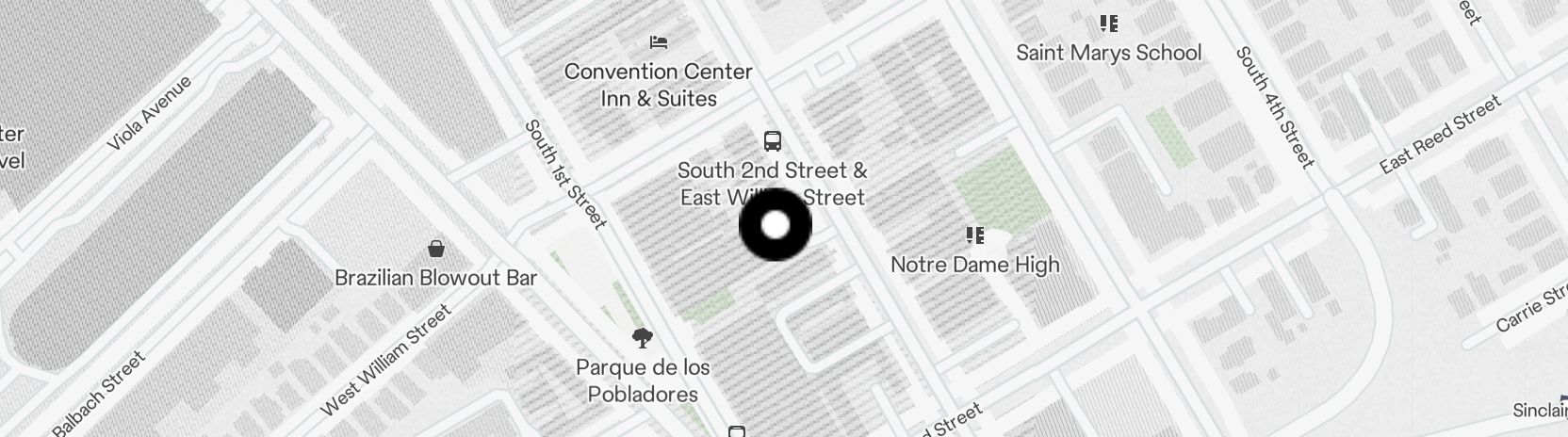Open the Convention Center Inn & Suites place
The height and width of the screenshot is (437, 1568).
[x=659, y=43]
